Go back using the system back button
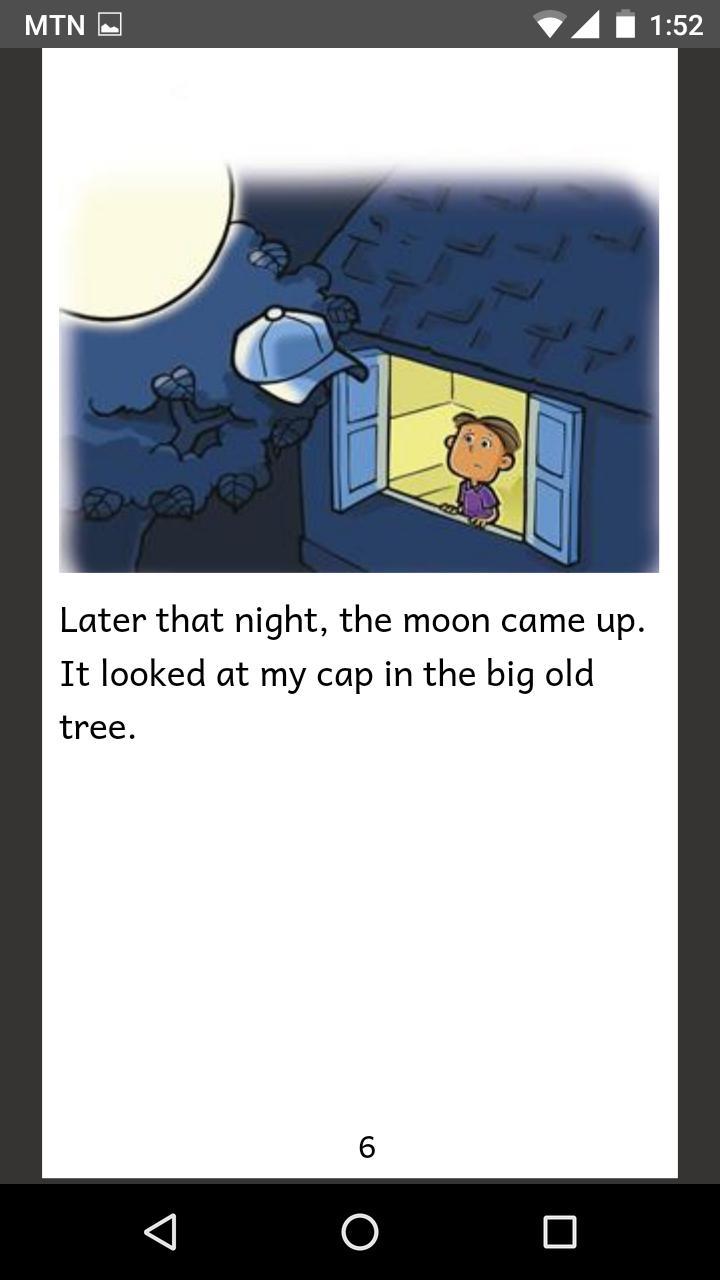 point(160,1231)
